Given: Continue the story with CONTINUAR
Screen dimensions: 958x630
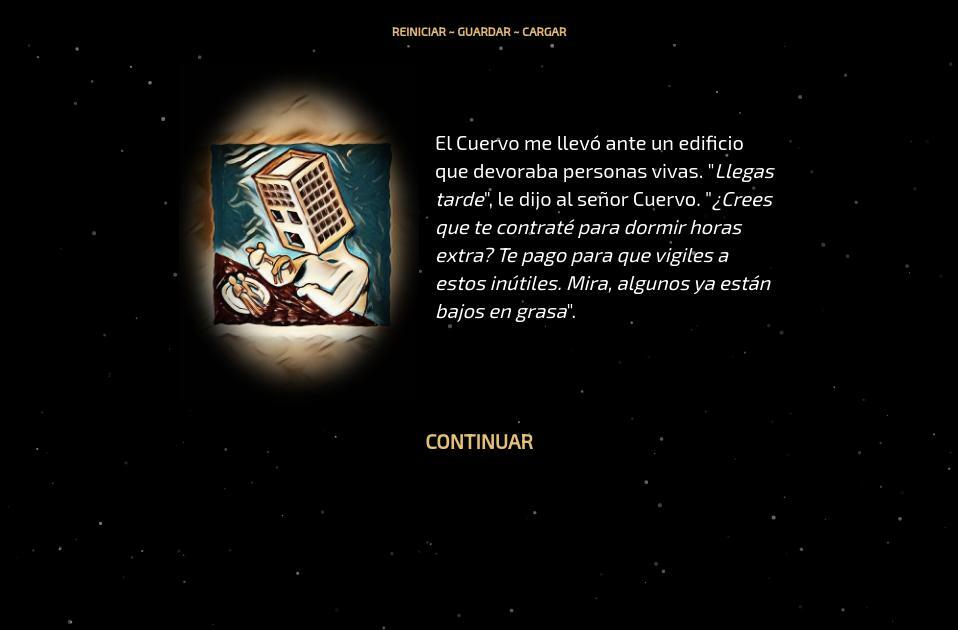Looking at the screenshot, I should point(479,441).
